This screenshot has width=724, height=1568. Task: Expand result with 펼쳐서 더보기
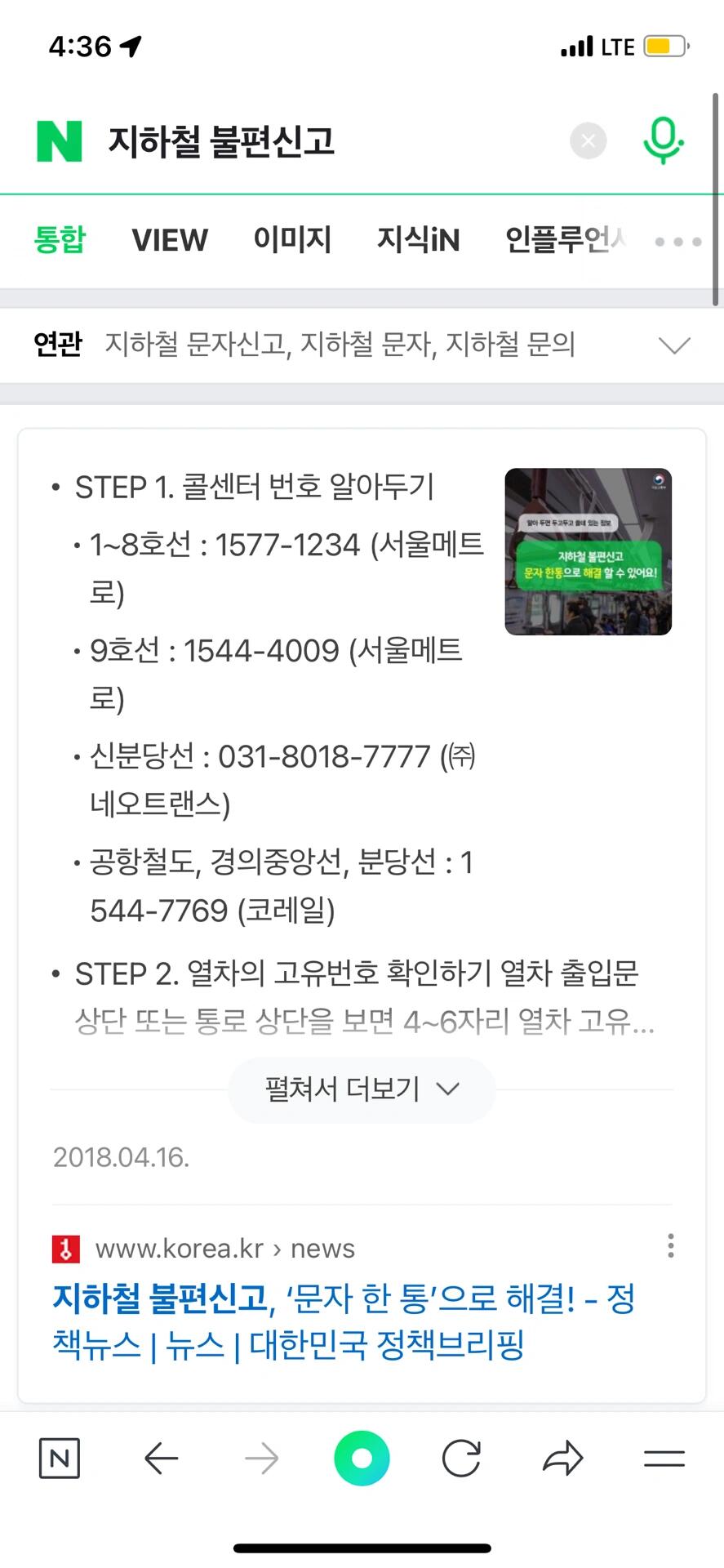point(362,1089)
